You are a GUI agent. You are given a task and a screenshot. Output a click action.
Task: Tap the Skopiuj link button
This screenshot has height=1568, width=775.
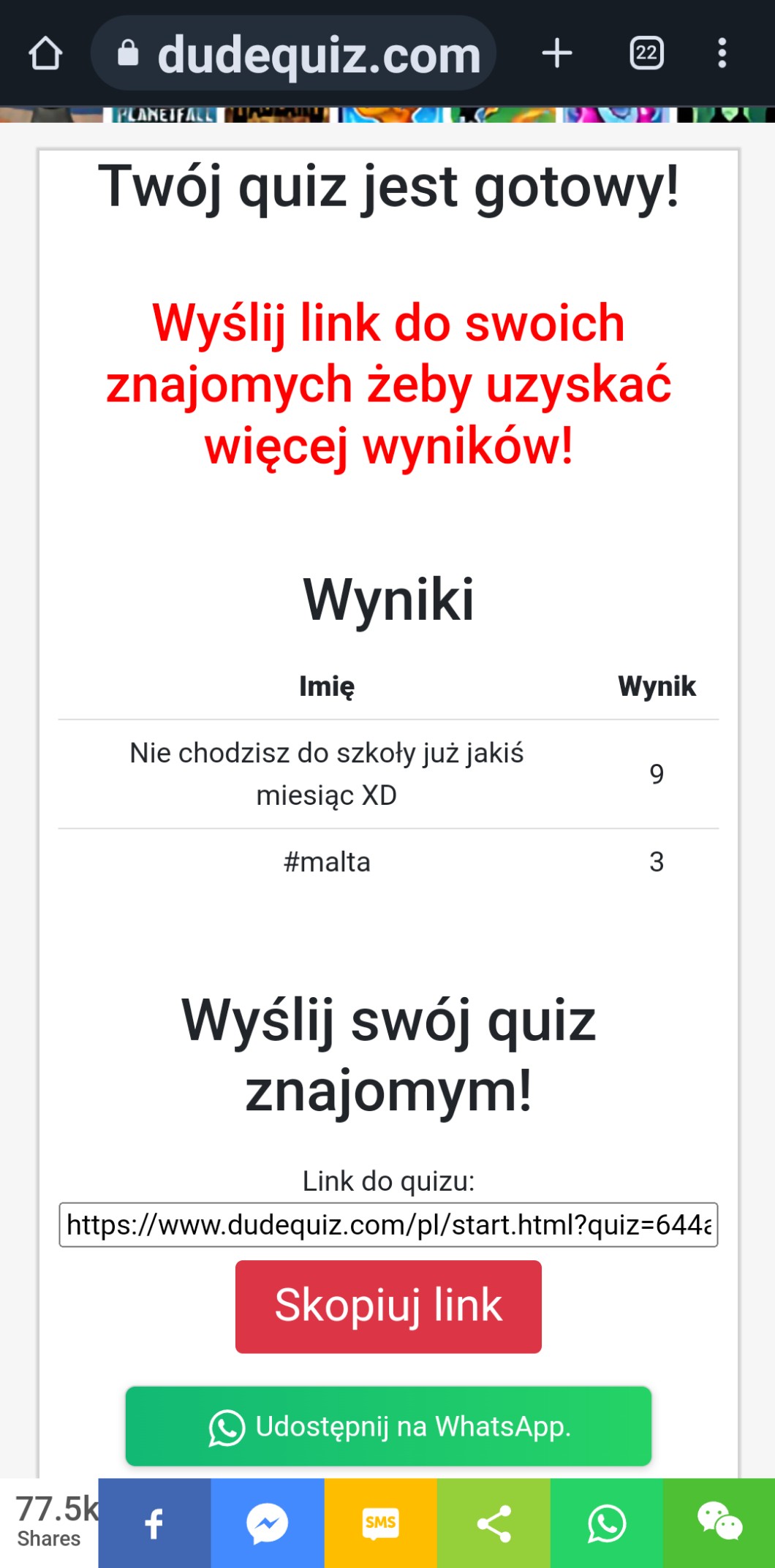click(x=388, y=1306)
